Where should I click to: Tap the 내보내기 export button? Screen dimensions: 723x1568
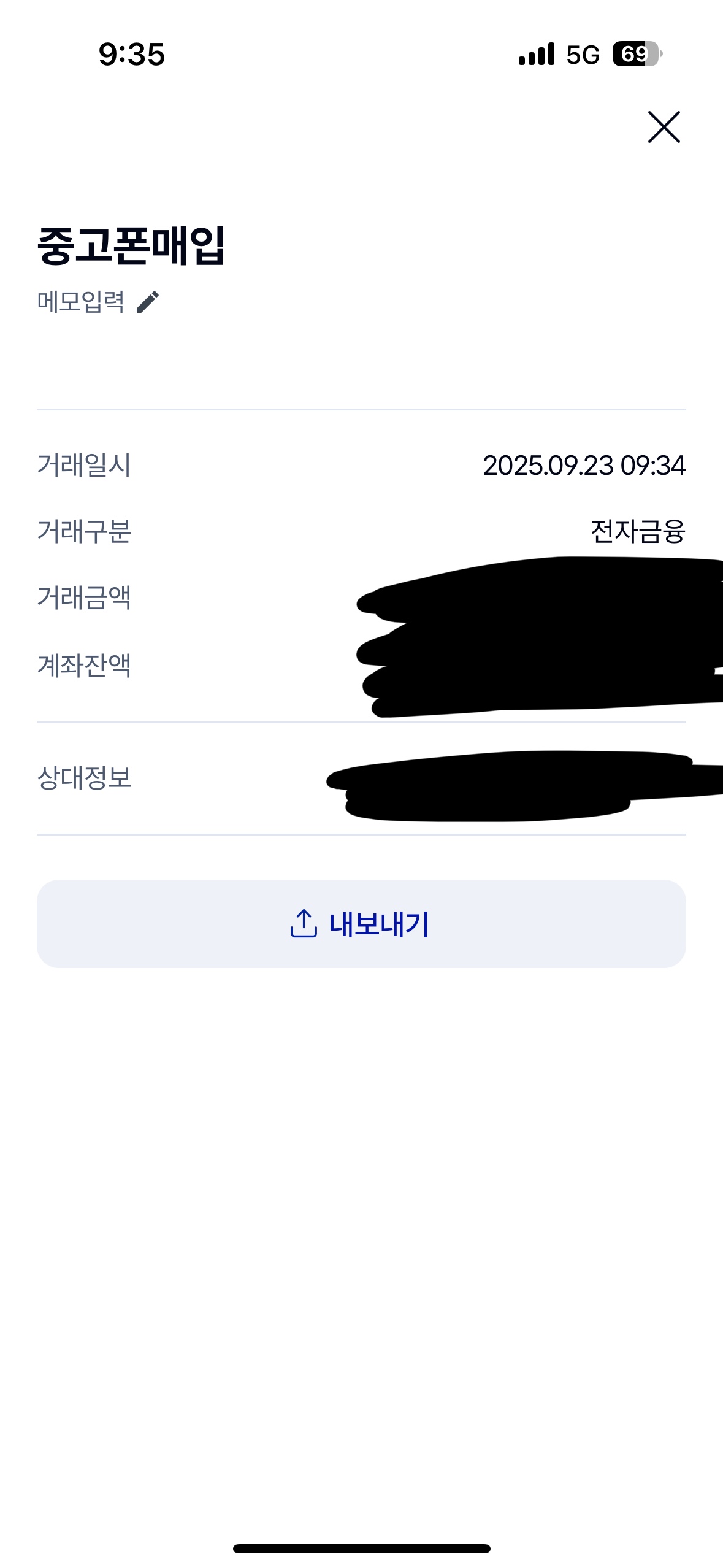361,923
